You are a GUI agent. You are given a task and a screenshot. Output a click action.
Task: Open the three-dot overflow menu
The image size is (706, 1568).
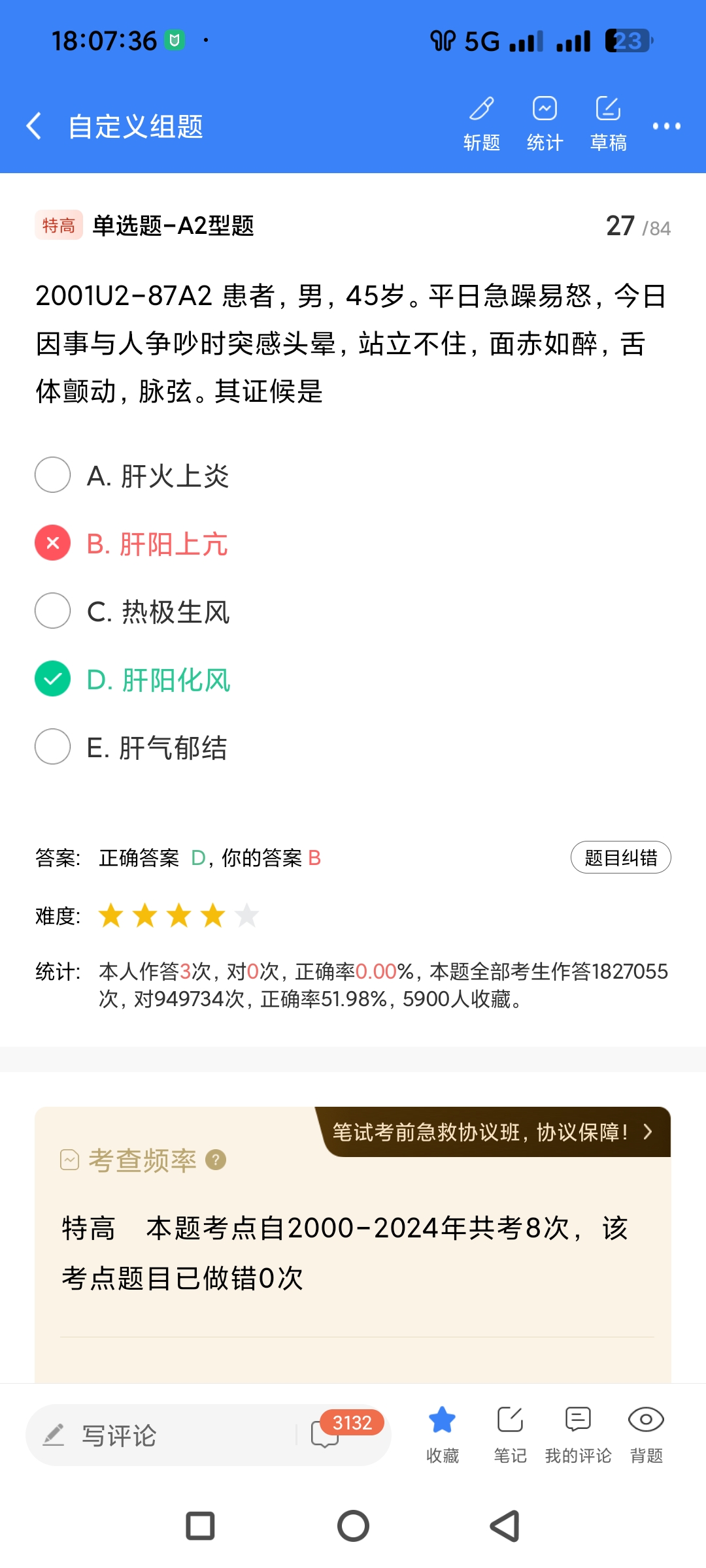(x=666, y=126)
